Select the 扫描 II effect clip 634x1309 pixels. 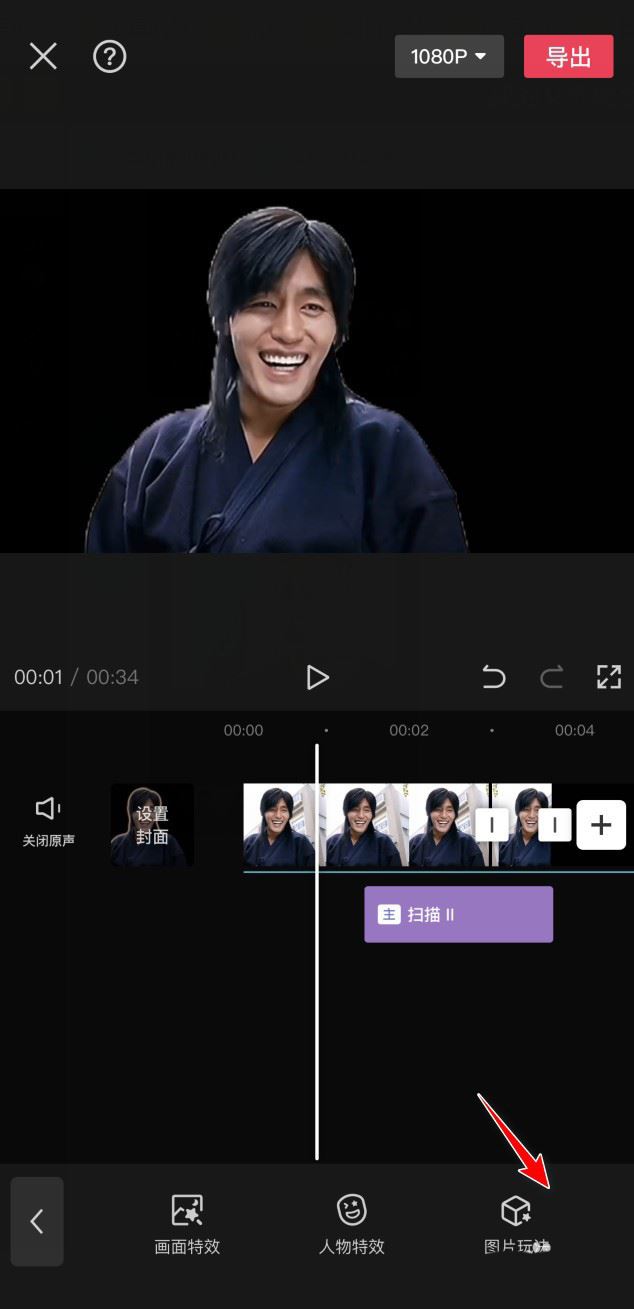(458, 914)
